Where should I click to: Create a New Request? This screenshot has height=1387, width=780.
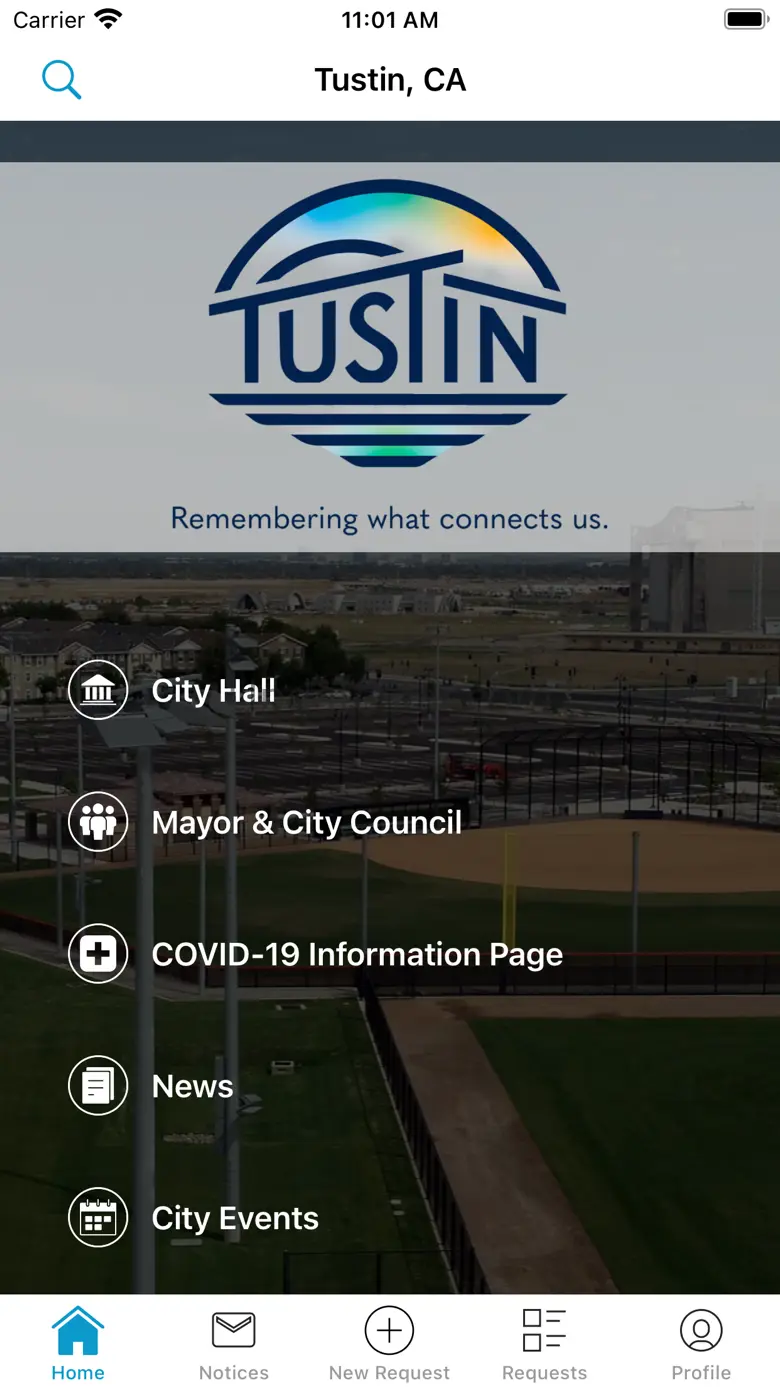[x=390, y=1343]
